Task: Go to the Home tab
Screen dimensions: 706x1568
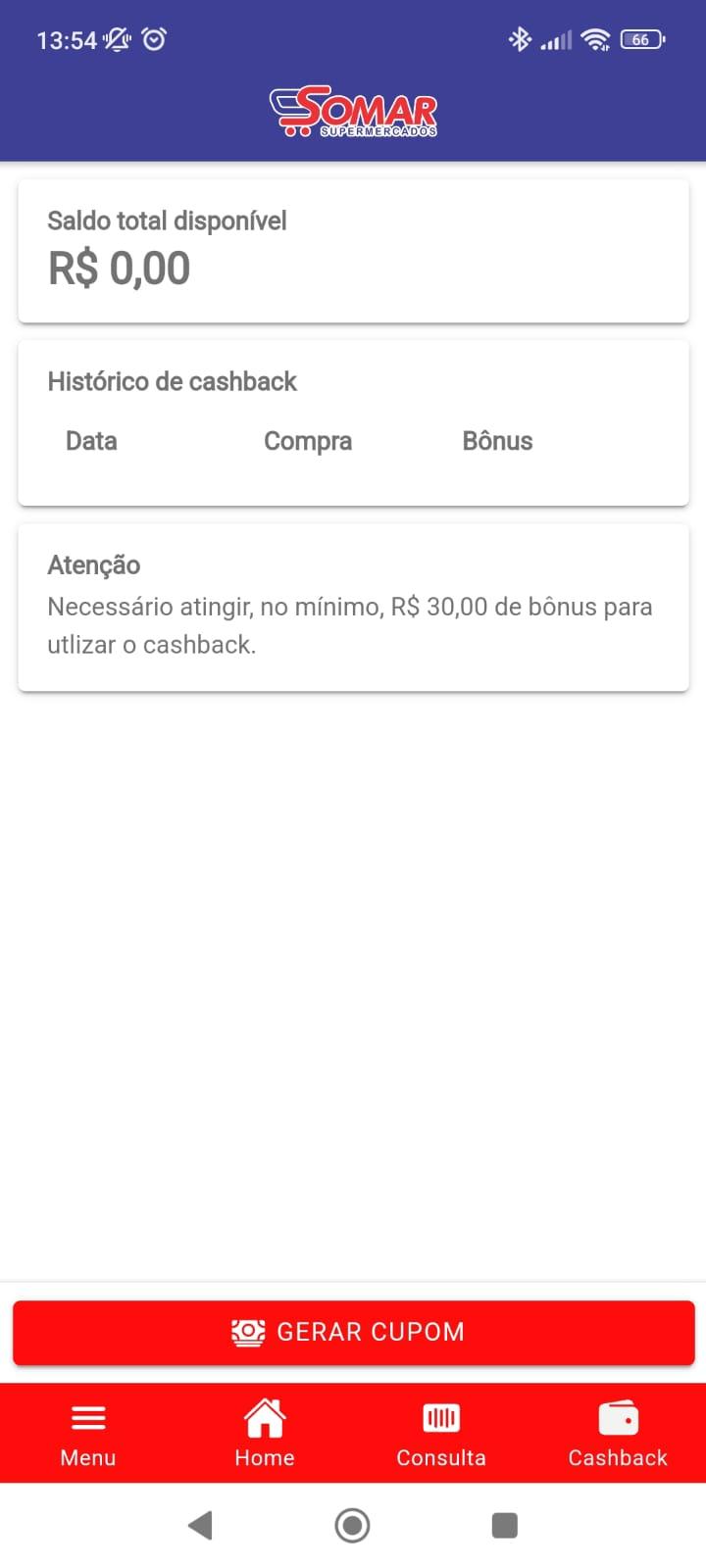Action: [x=265, y=1434]
